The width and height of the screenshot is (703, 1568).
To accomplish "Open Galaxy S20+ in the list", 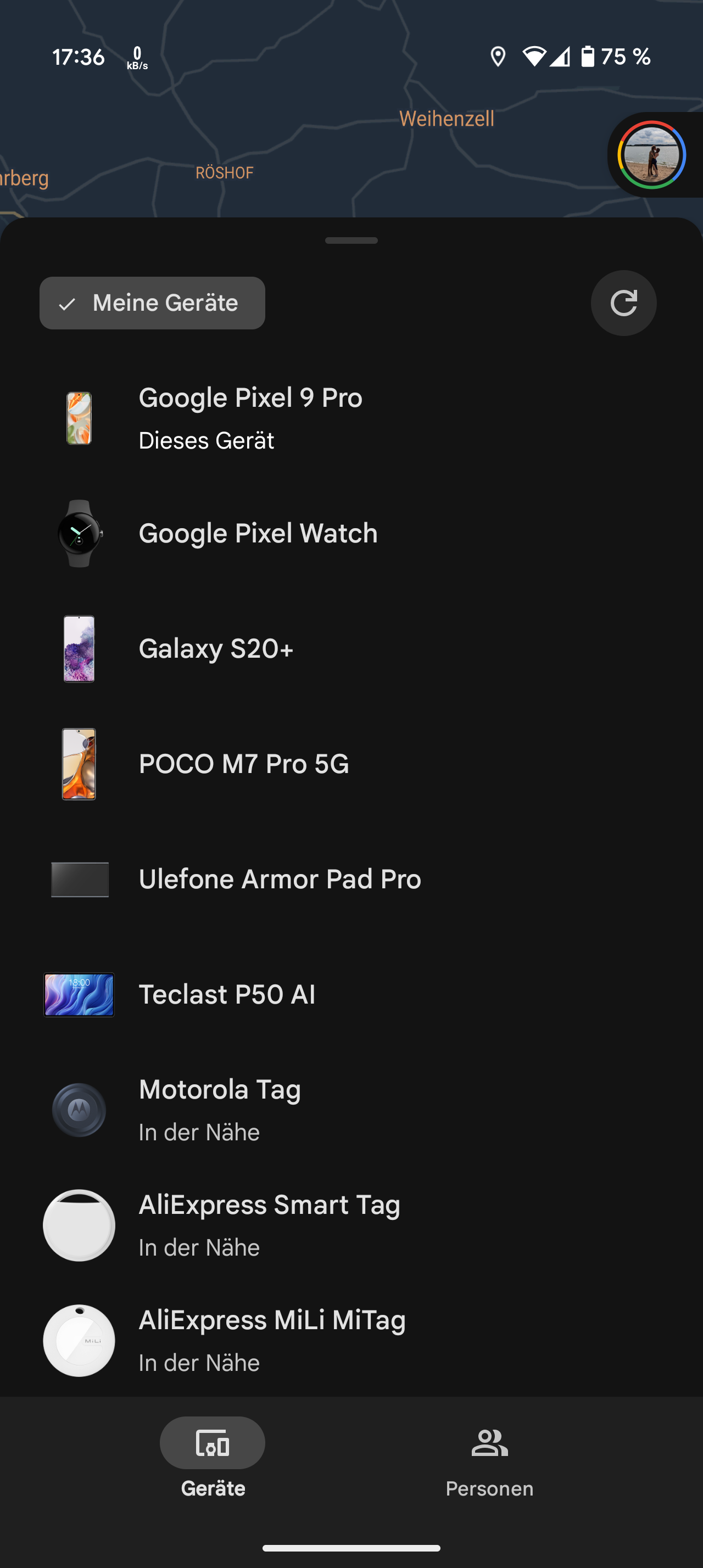I will (x=352, y=648).
